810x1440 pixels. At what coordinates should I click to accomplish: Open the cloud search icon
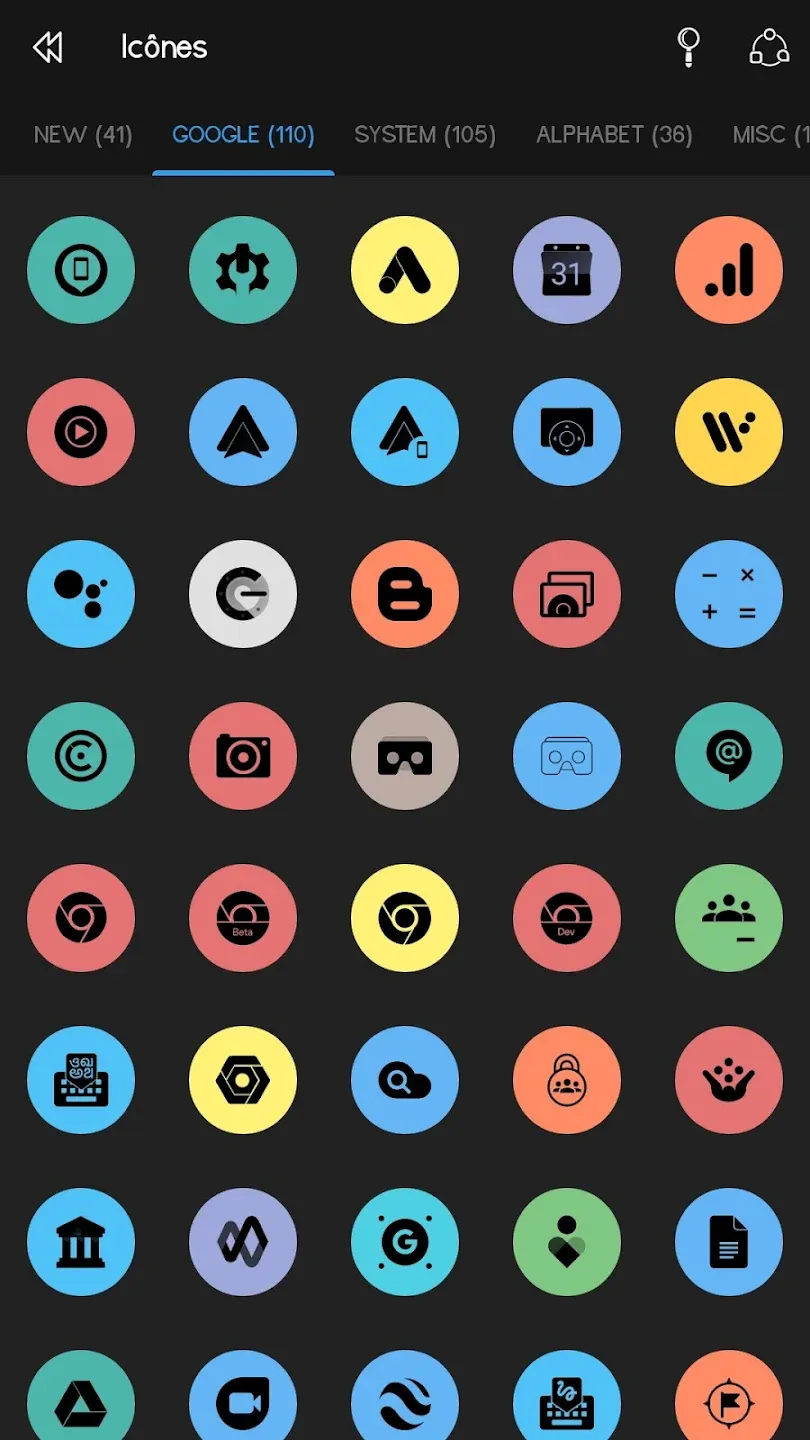click(x=405, y=1080)
